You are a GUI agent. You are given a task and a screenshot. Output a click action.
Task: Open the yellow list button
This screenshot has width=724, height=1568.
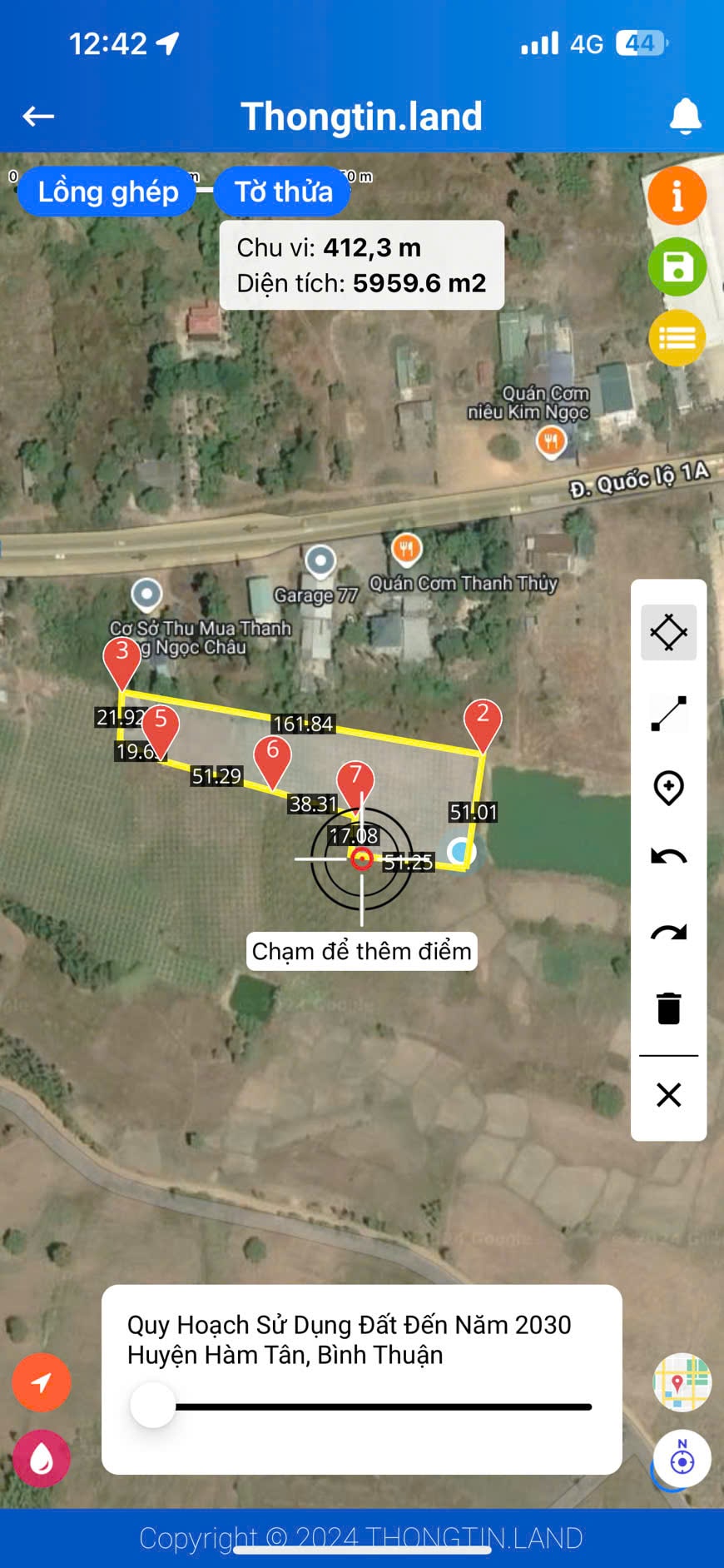coord(677,338)
